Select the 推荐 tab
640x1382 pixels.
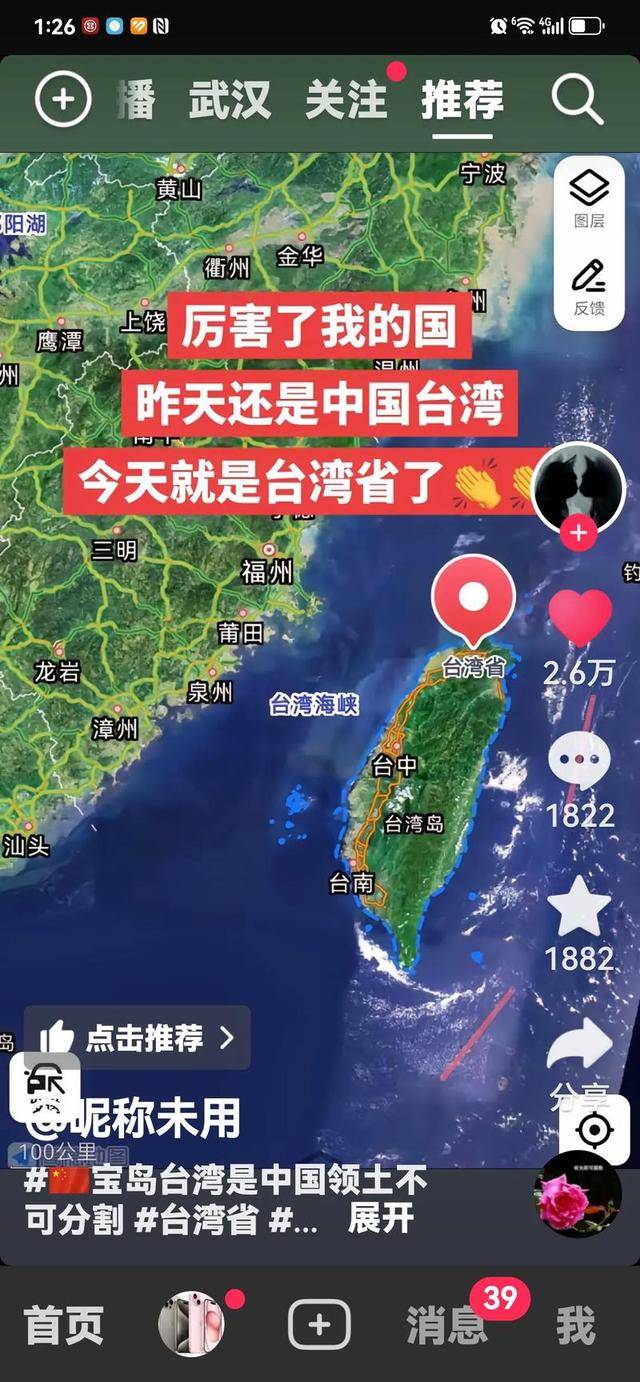tap(461, 99)
